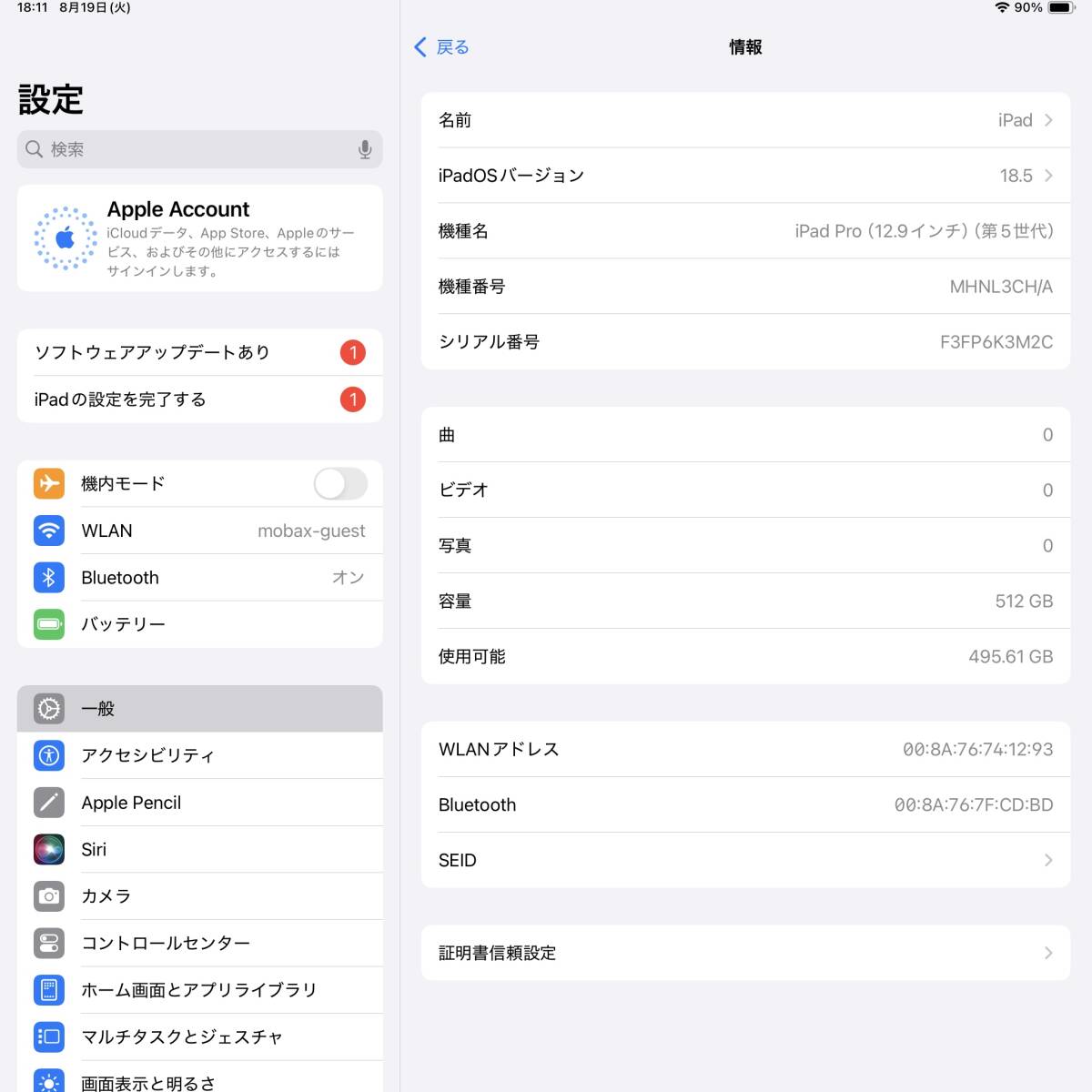Open Apple Pencil settings
Image resolution: width=1092 pixels, height=1092 pixels.
tap(199, 803)
